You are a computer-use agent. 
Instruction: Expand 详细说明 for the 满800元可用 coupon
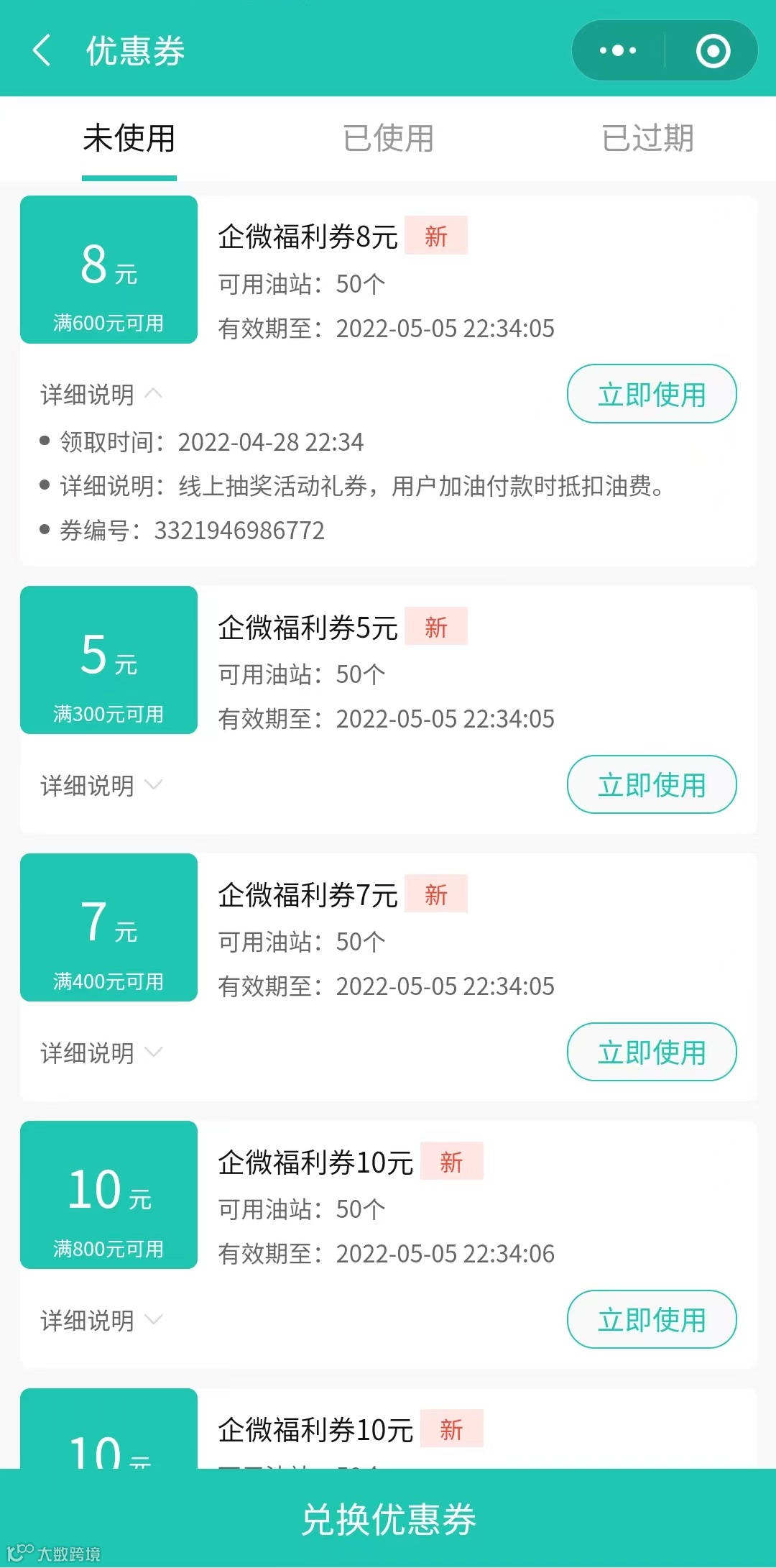tap(101, 1320)
